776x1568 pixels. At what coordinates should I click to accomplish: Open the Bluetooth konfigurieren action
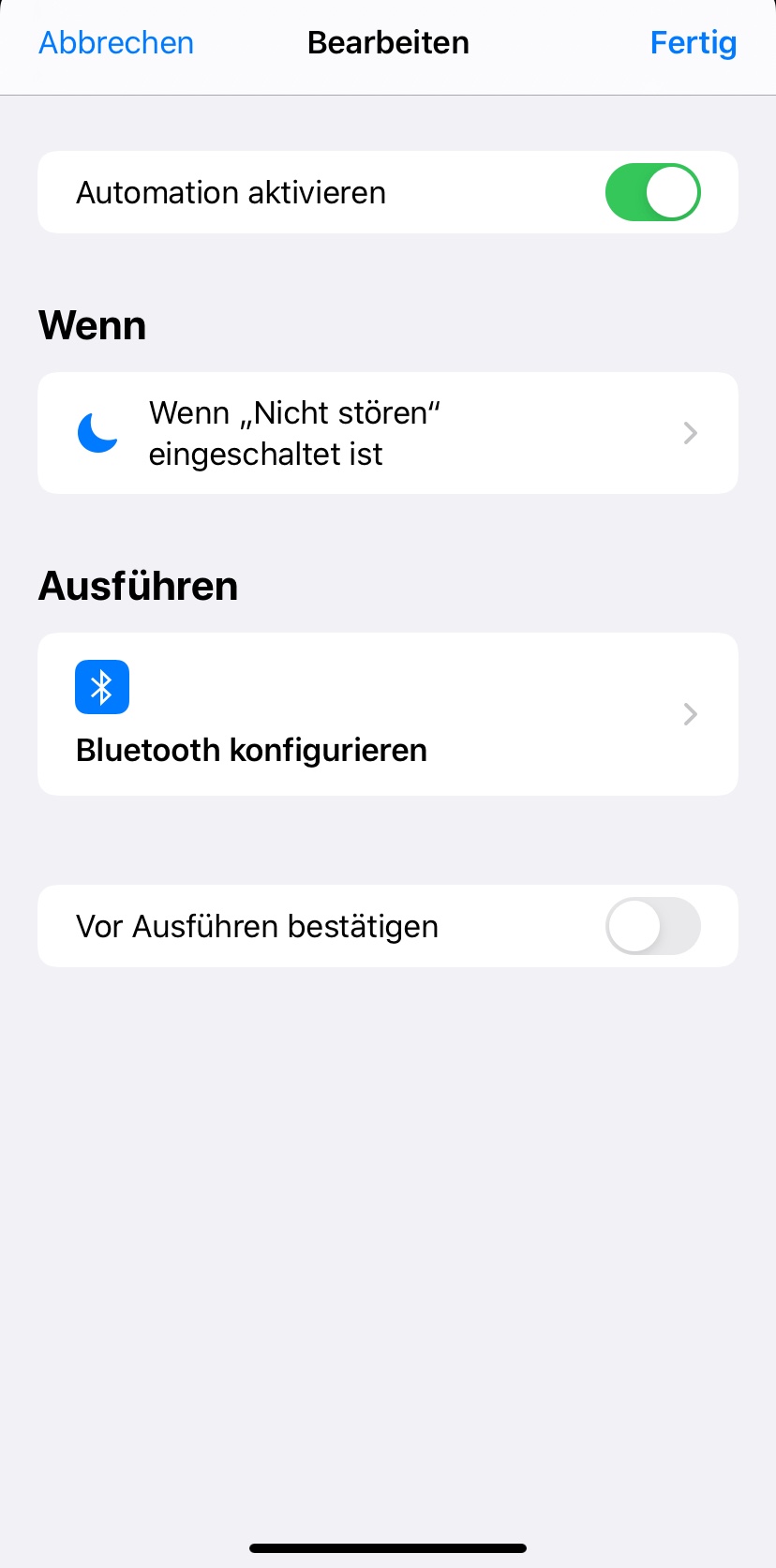(x=388, y=714)
